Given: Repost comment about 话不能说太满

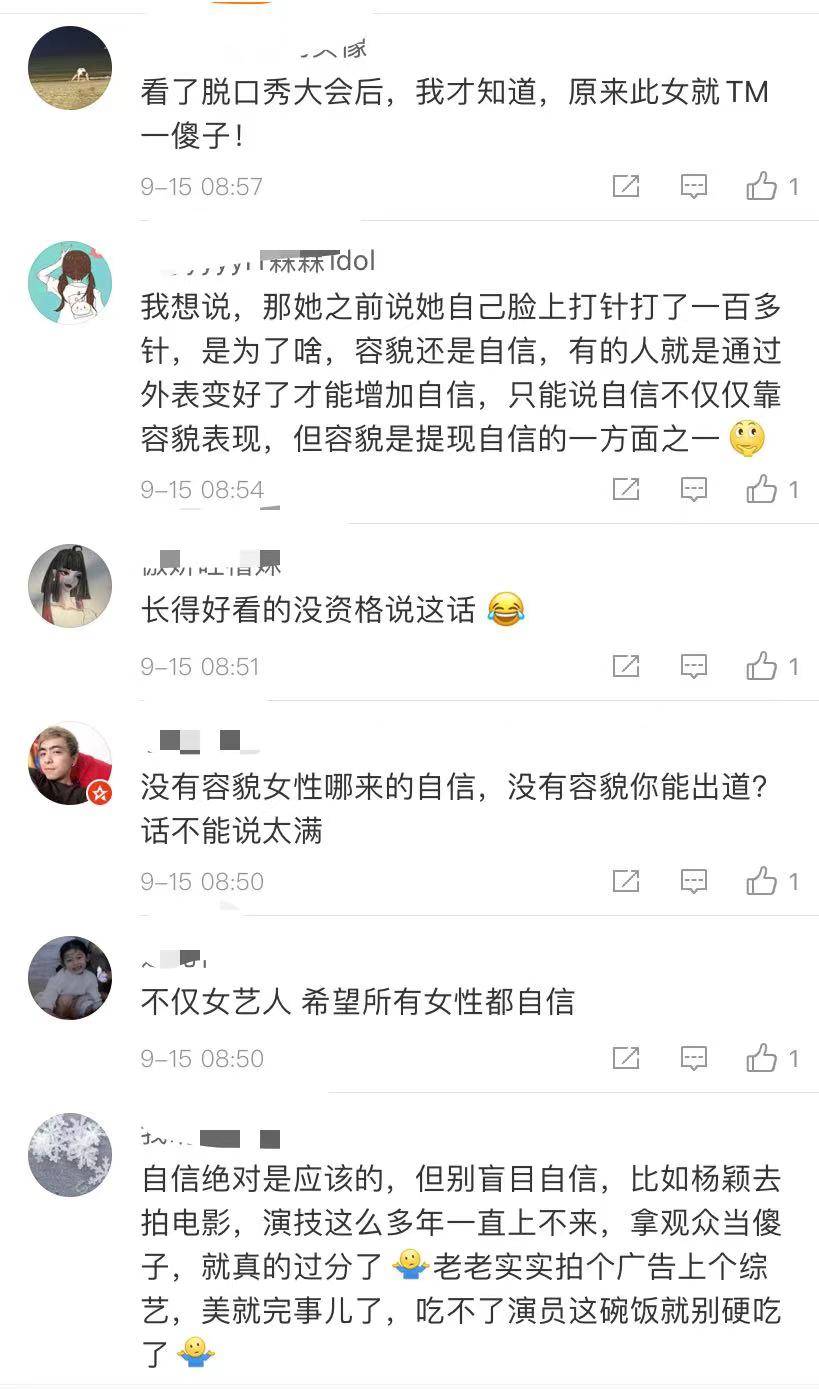Looking at the screenshot, I should point(626,881).
